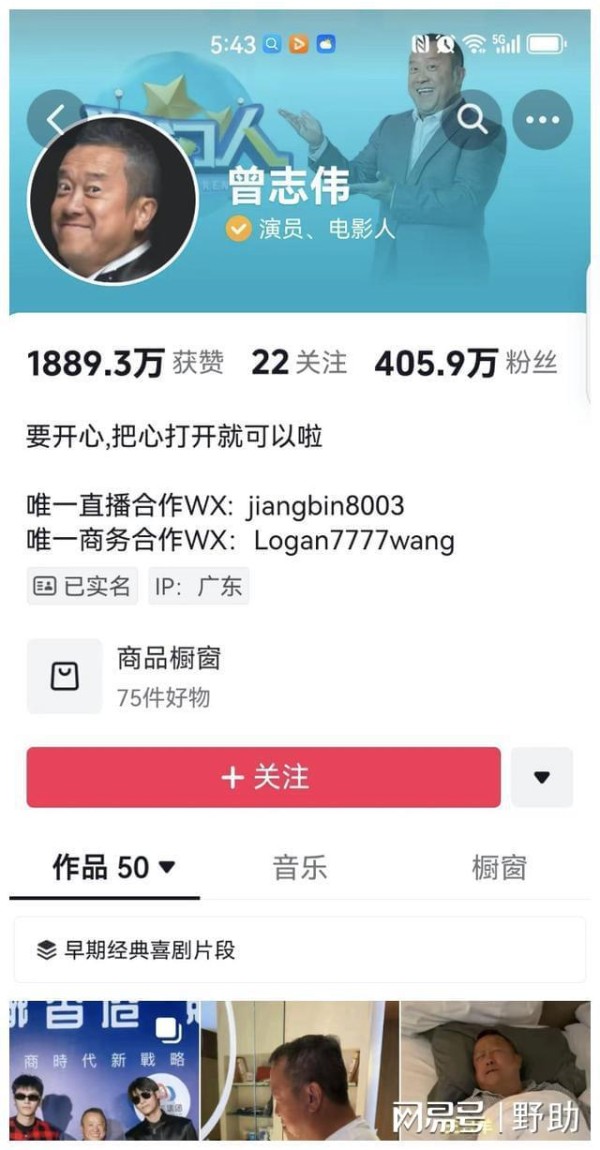
Task: Open the 405.9万 粉丝 followers list
Action: click(465, 362)
